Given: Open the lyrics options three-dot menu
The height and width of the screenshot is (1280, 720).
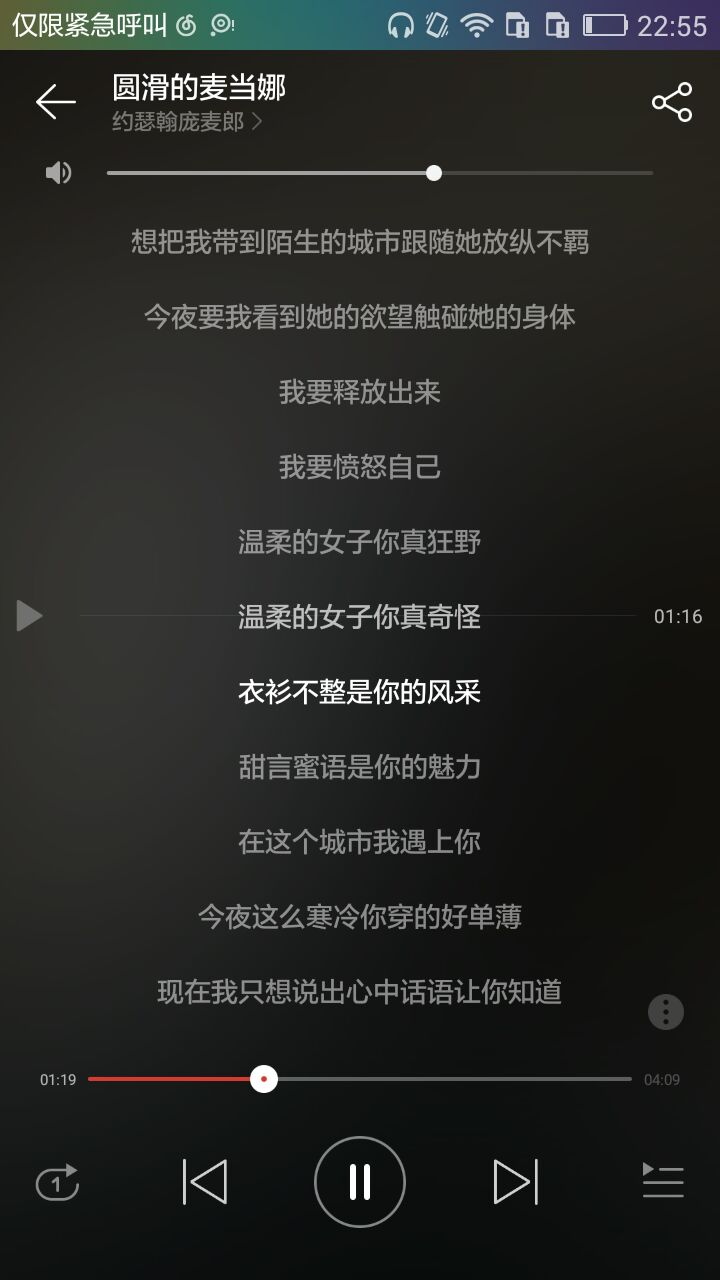Looking at the screenshot, I should [665, 1012].
